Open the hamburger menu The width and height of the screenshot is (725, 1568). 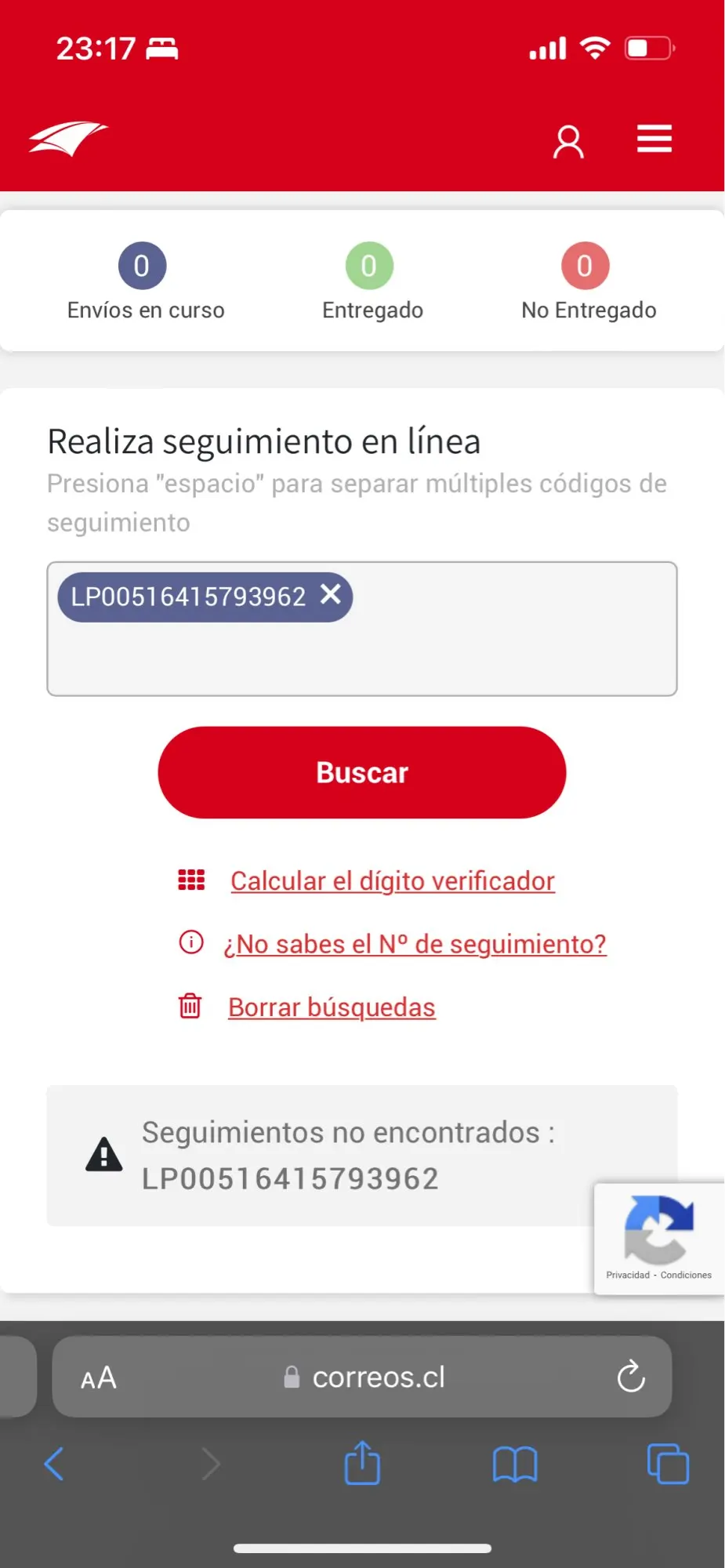pos(654,139)
